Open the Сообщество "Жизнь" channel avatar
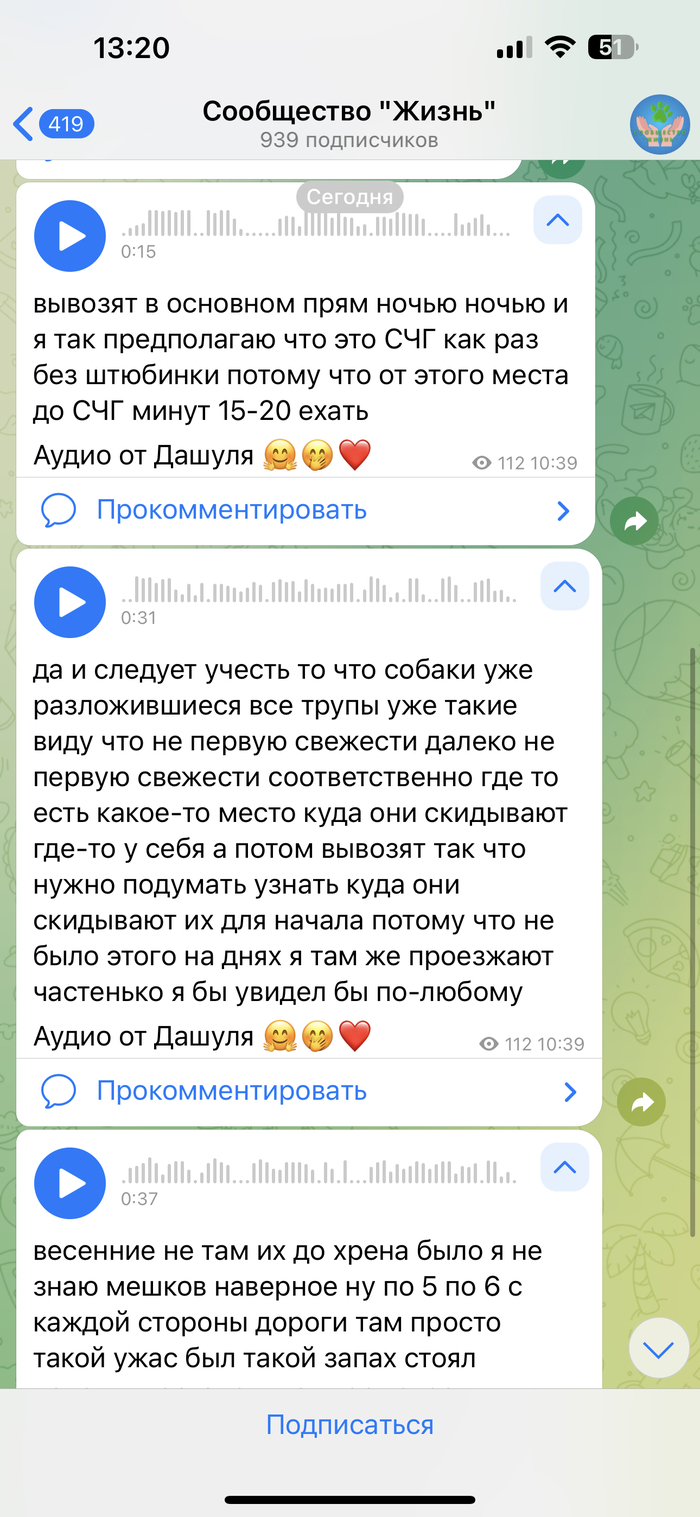Screen dimensions: 700x1517 point(659,124)
